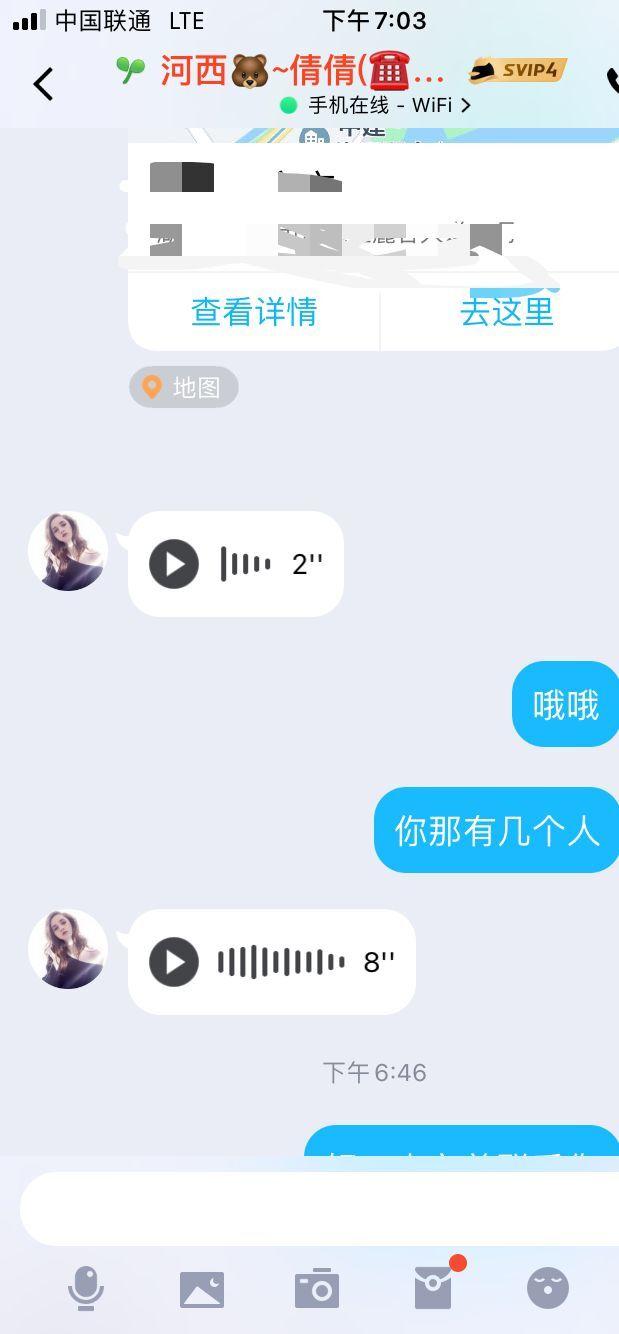Open the 地图 chip
Viewport: 619px width, 1334px height.
click(x=184, y=387)
